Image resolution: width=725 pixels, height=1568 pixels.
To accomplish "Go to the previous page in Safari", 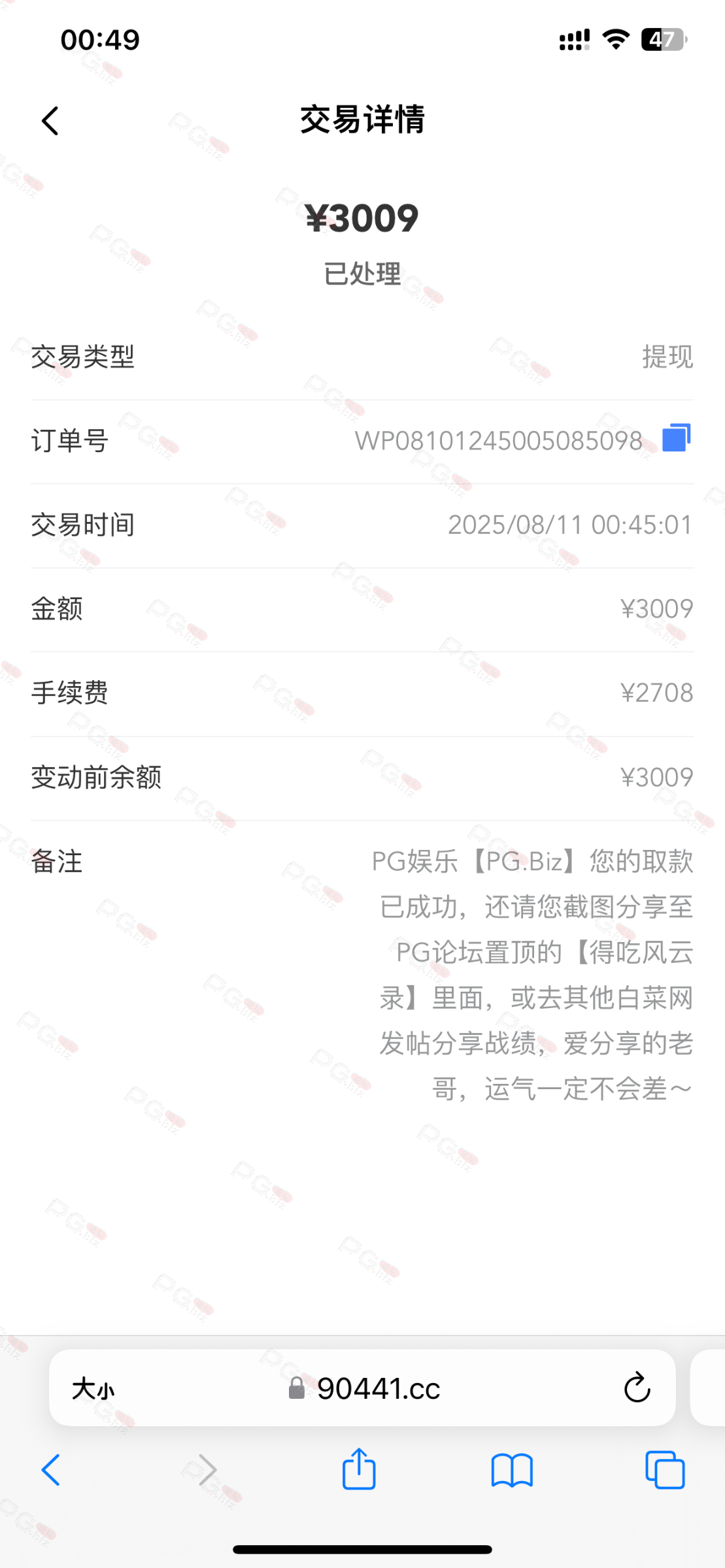I will [51, 1470].
